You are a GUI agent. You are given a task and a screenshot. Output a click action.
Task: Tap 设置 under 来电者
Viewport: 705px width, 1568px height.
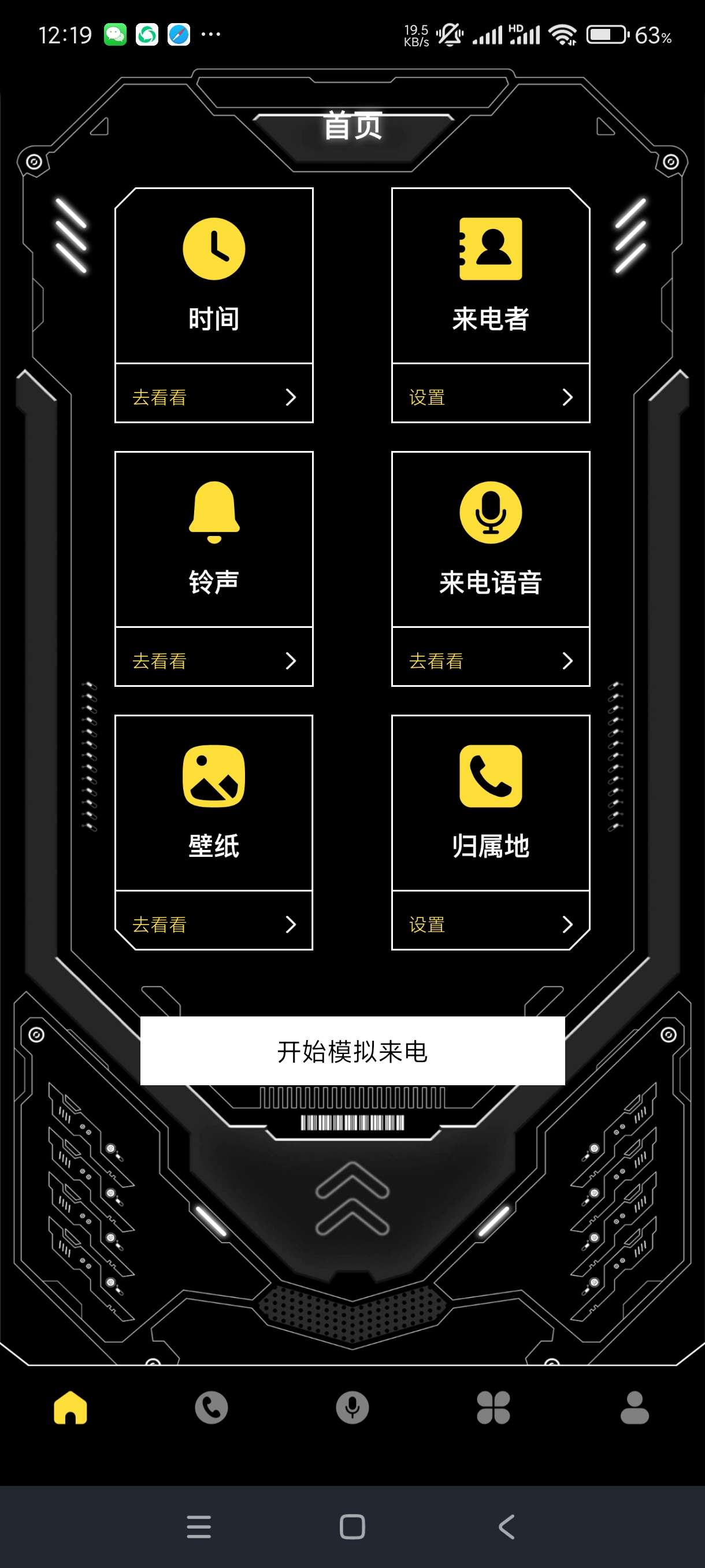(490, 397)
